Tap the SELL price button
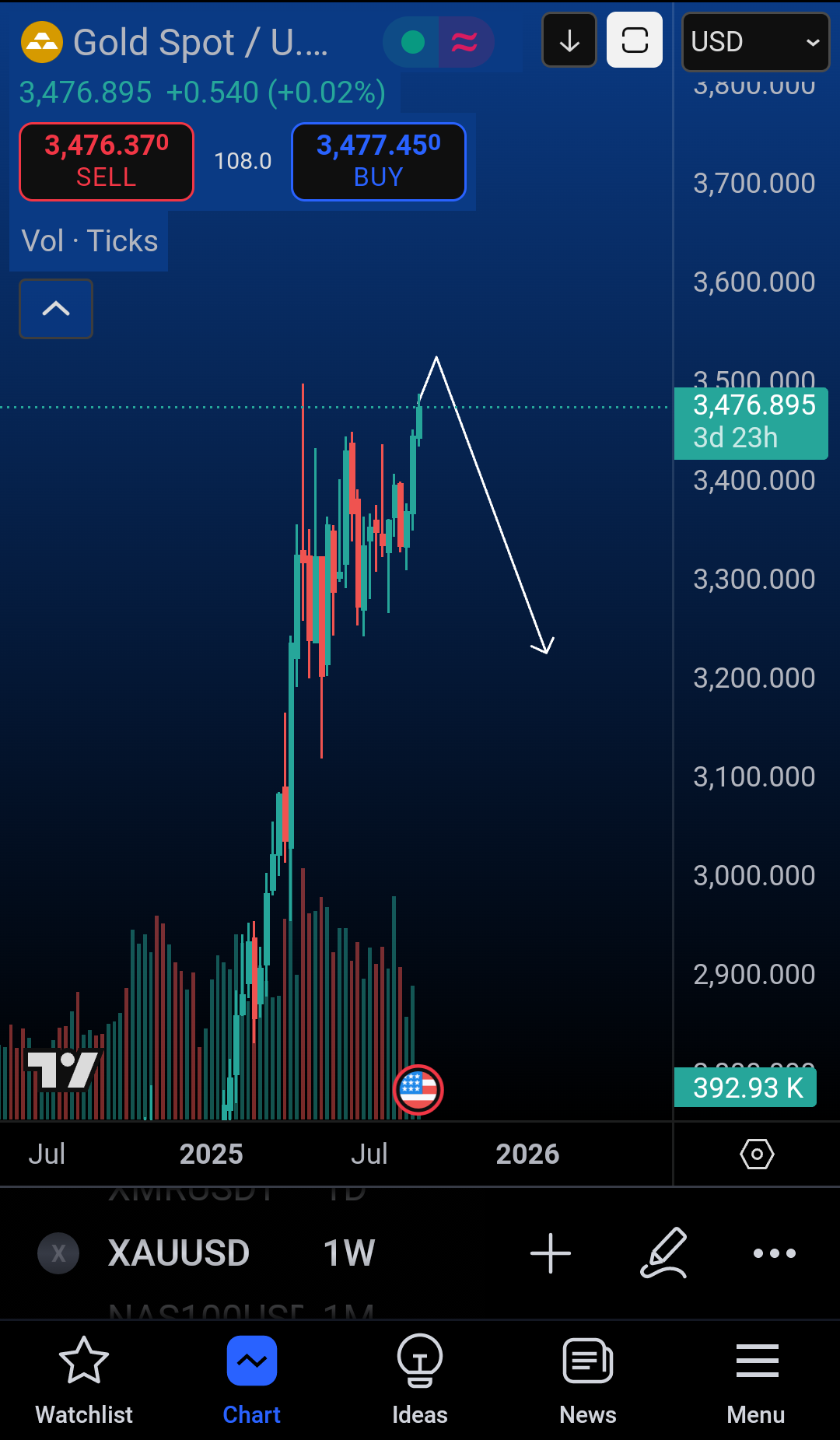This screenshot has height=1440, width=840. pyautogui.click(x=107, y=162)
